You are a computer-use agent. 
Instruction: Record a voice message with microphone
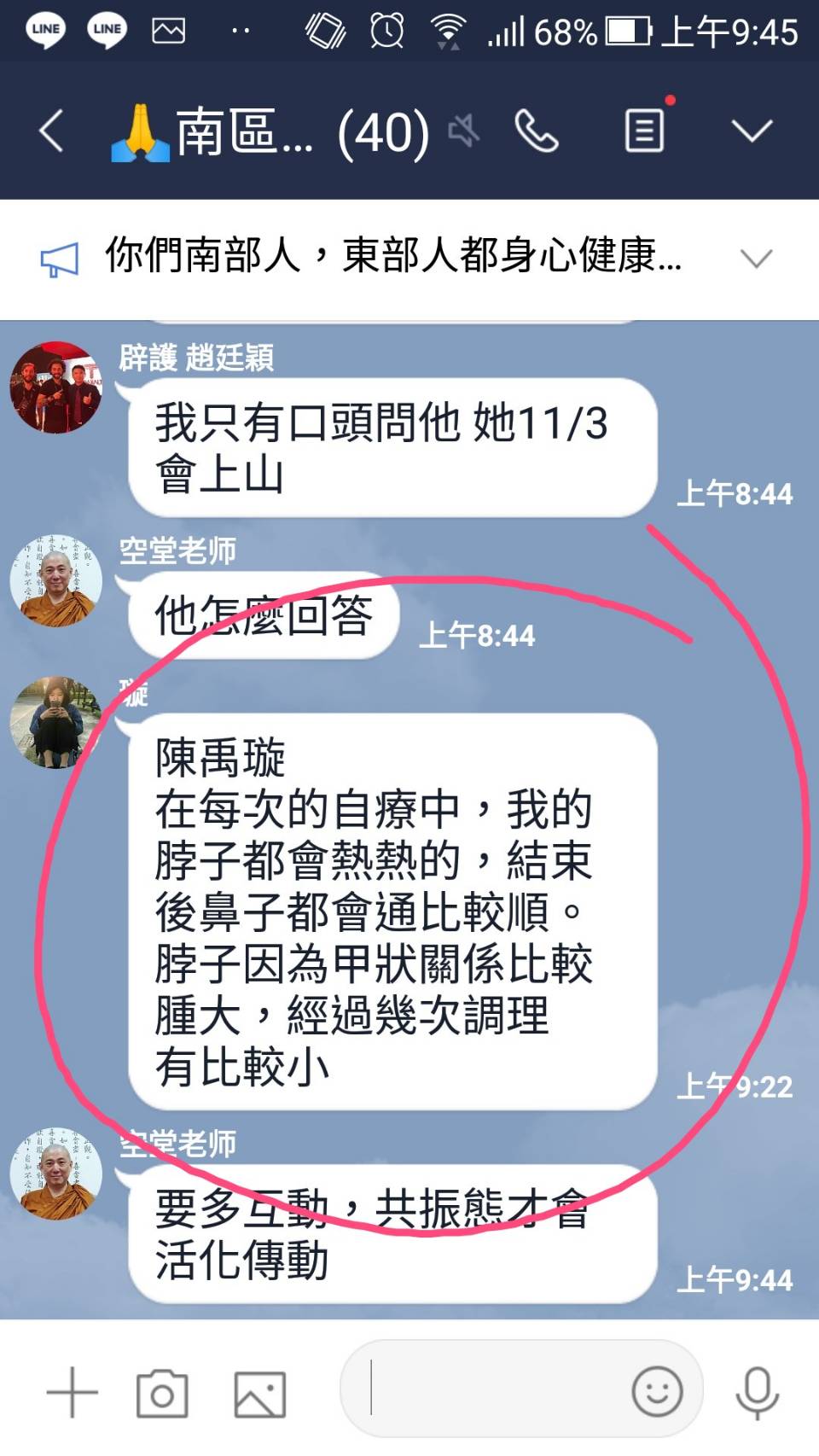(x=757, y=1391)
